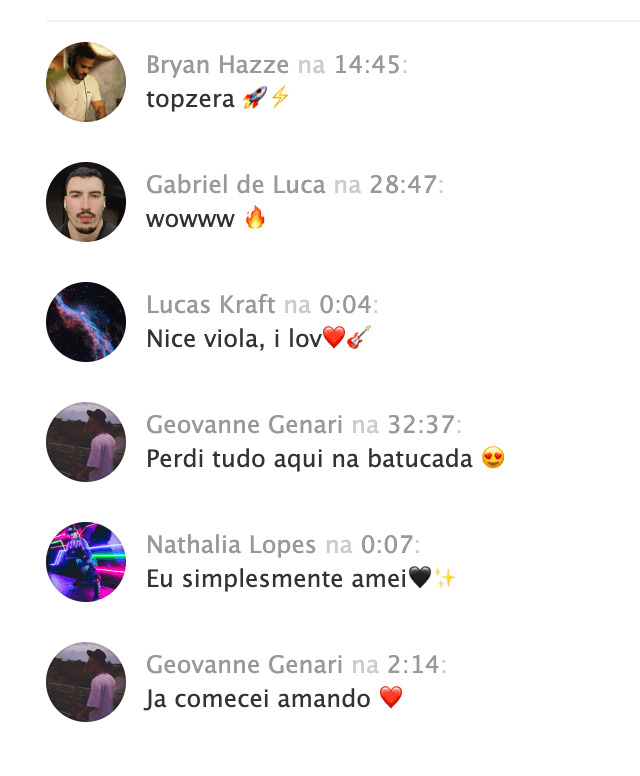Select the Lucas Kraft username
640x776 pixels.
tap(211, 305)
